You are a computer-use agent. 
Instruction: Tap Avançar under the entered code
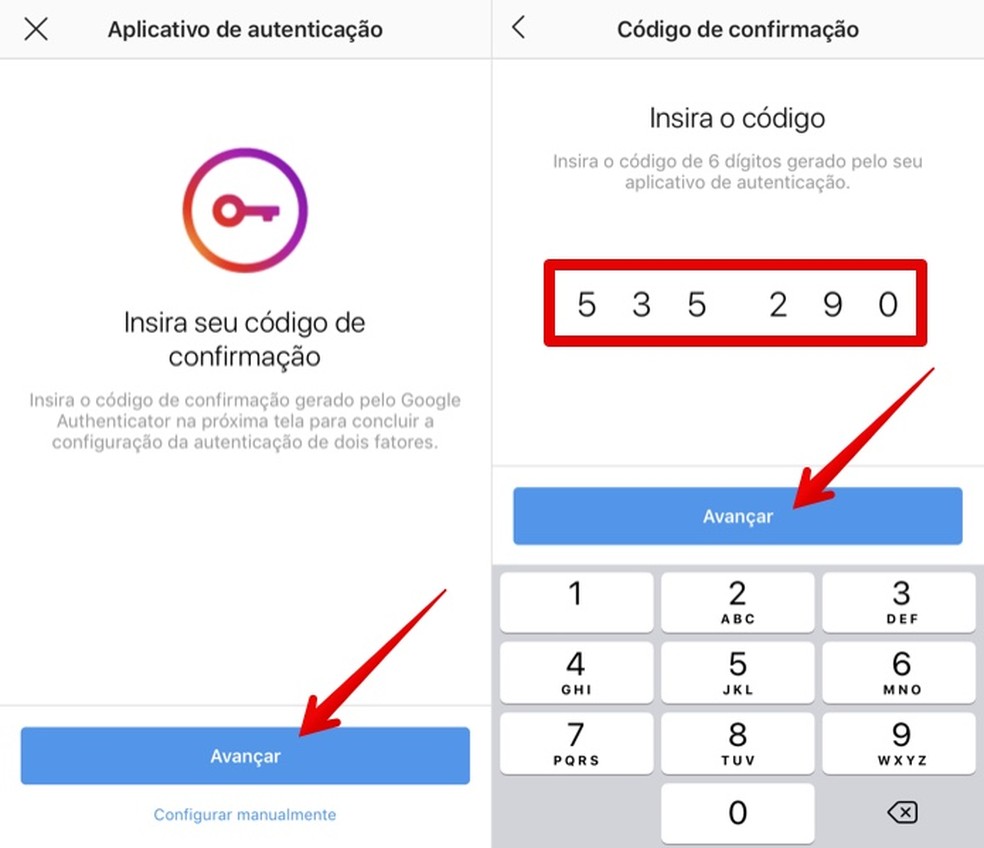(737, 516)
